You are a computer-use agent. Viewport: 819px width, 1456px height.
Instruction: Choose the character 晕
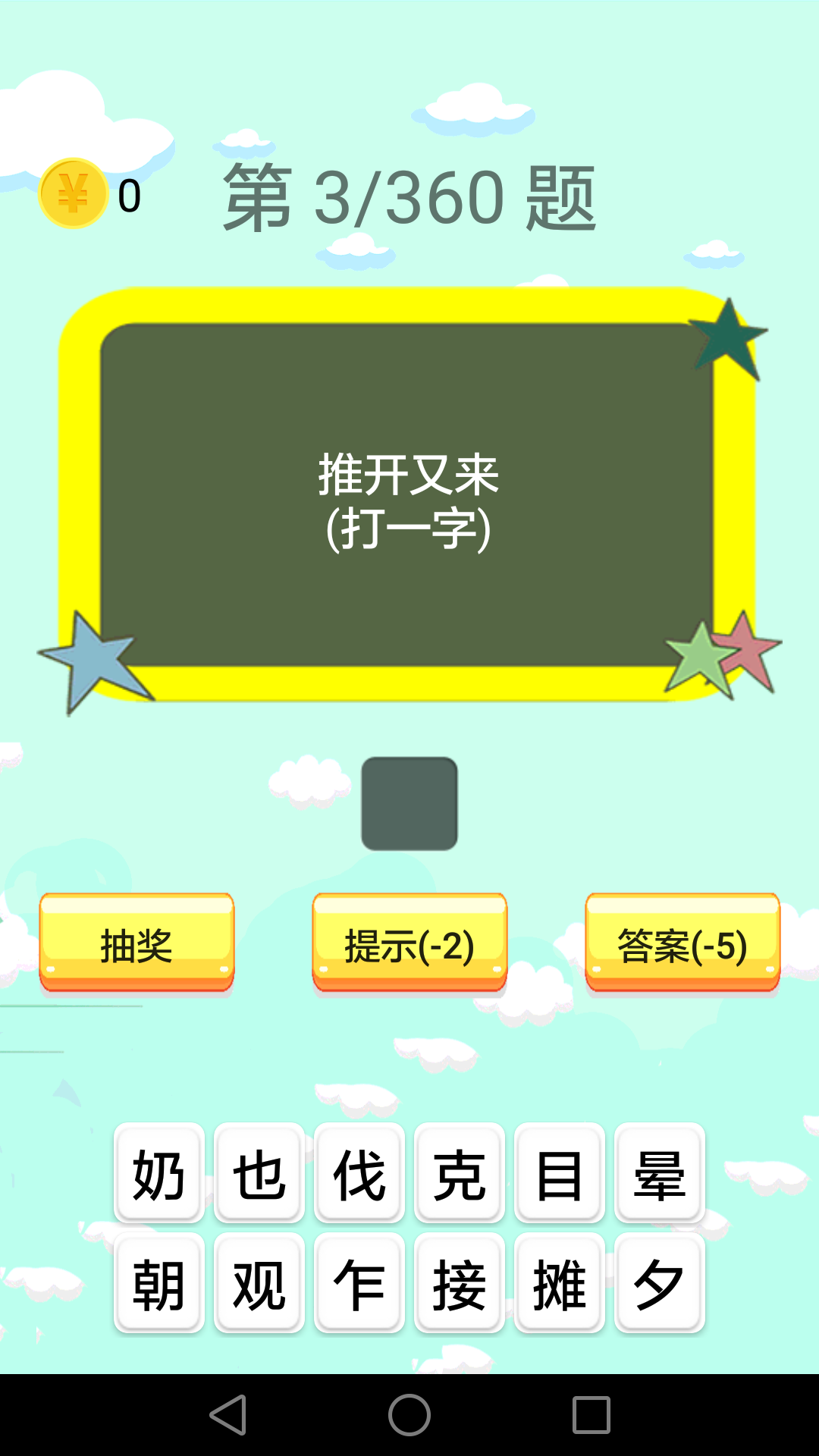coord(660,1173)
